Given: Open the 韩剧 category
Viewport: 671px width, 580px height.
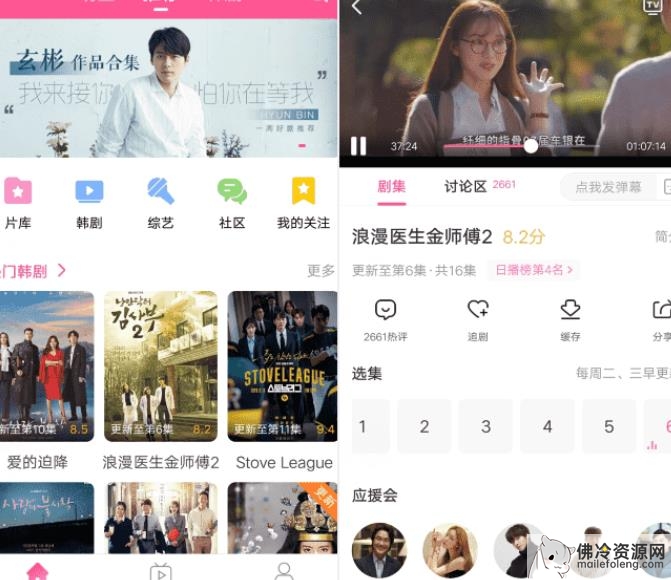Looking at the screenshot, I should coord(89,201).
